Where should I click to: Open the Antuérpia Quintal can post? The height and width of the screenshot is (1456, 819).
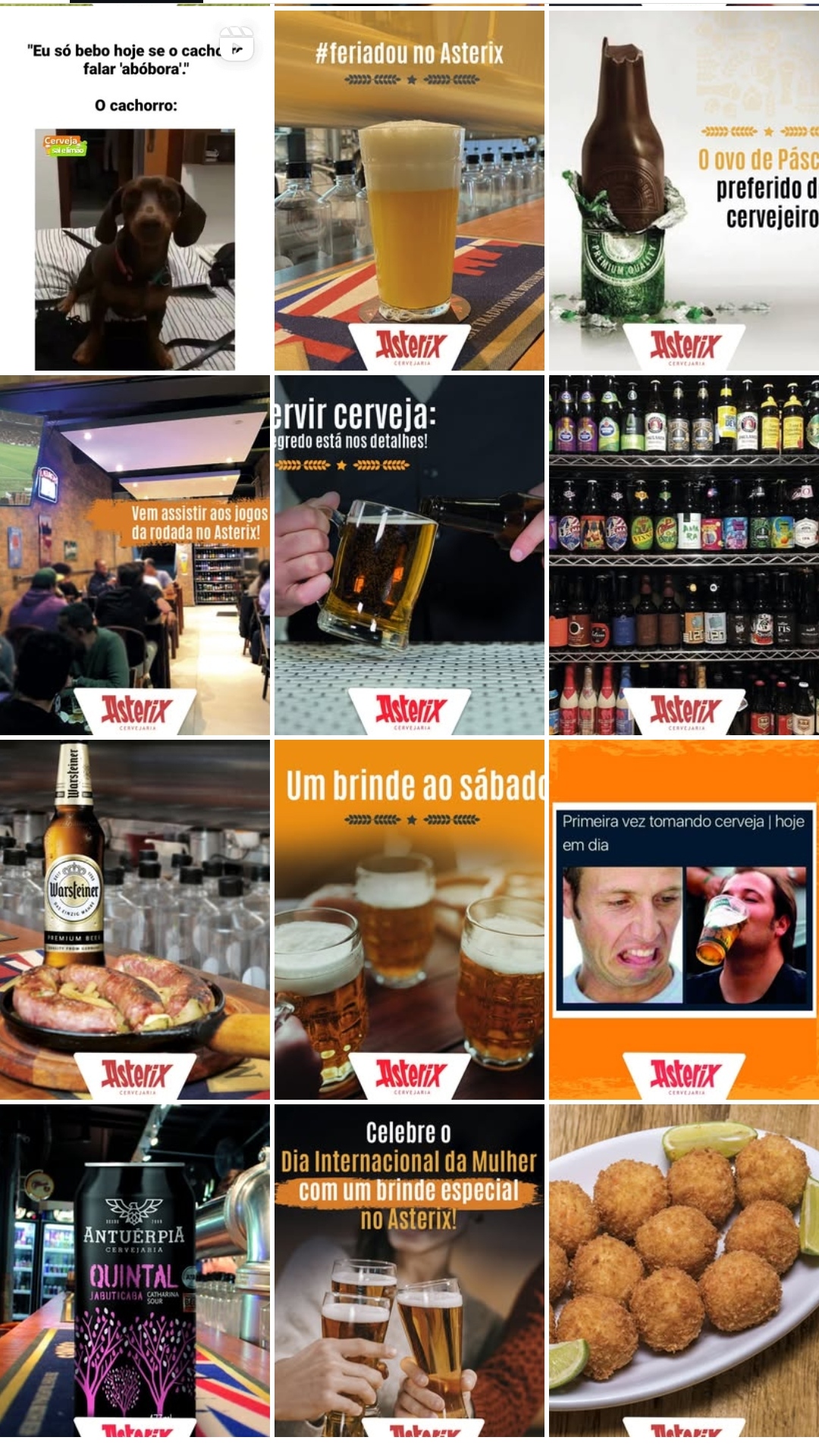pyautogui.click(x=135, y=1270)
